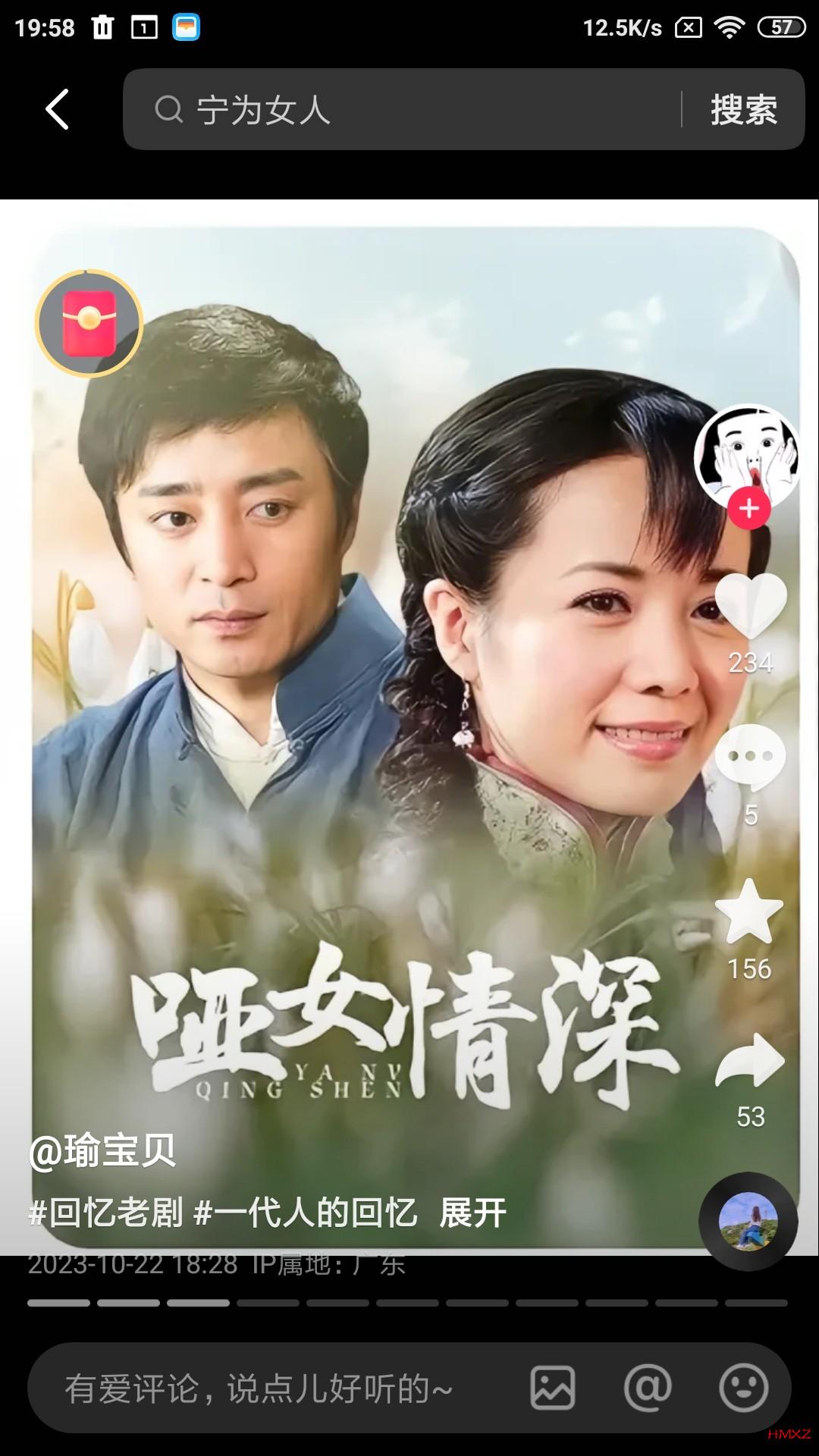Tap the search field showing 宁为女人
This screenshot has width=819, height=1456.
pos(409,109)
